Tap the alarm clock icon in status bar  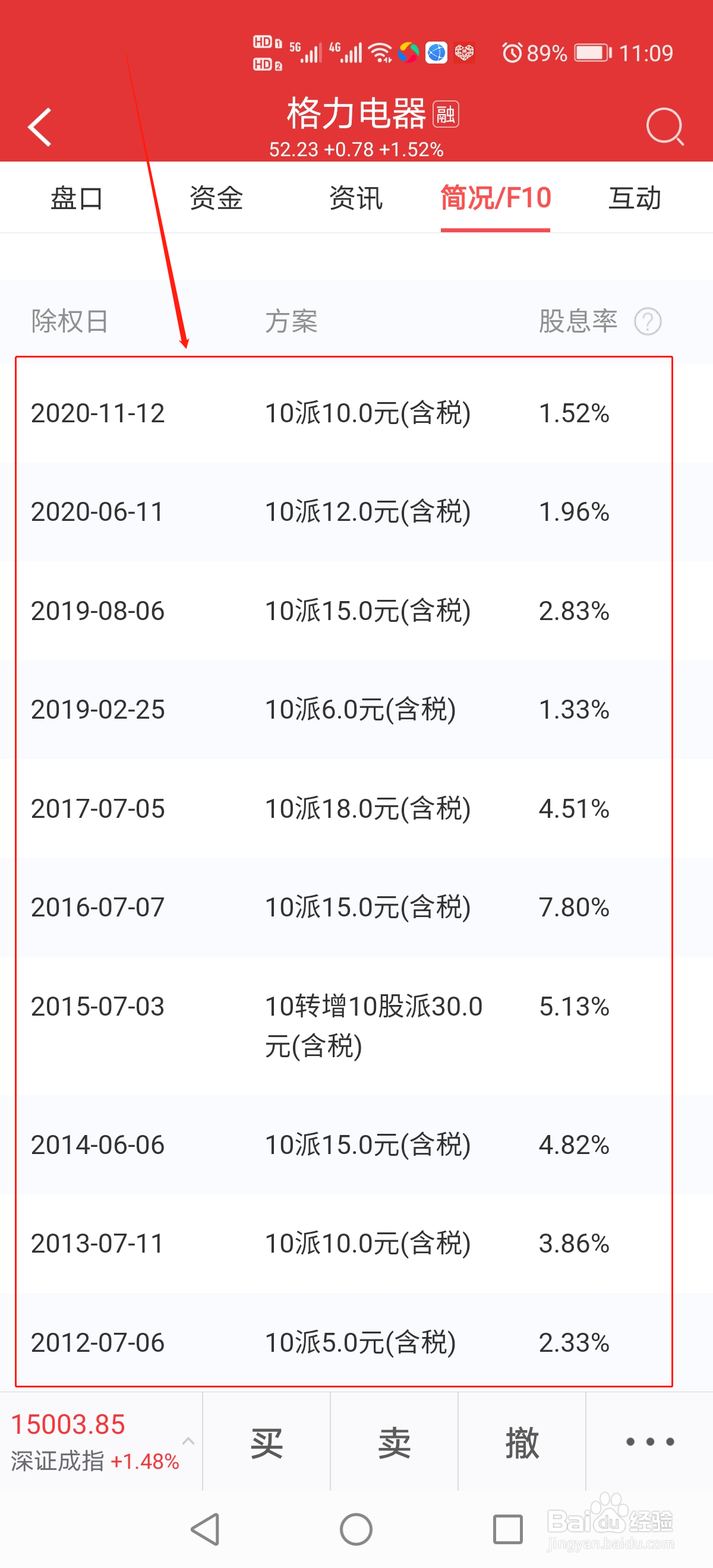[x=512, y=53]
